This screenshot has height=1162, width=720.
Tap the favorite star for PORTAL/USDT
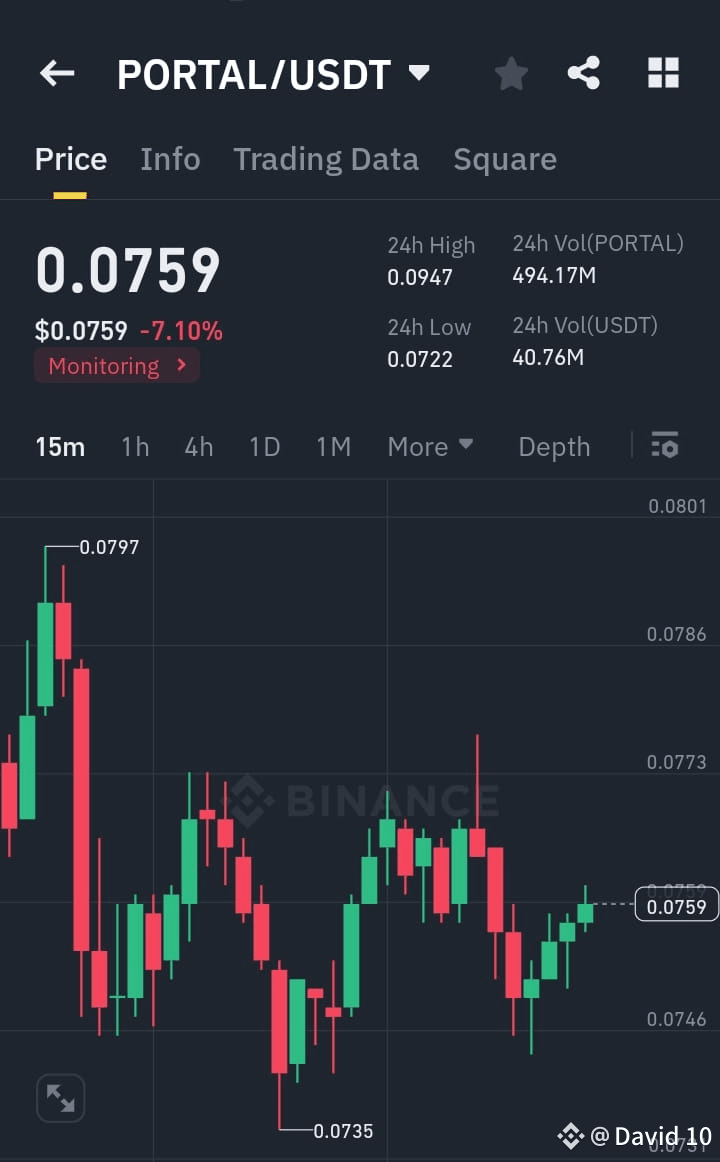(511, 73)
